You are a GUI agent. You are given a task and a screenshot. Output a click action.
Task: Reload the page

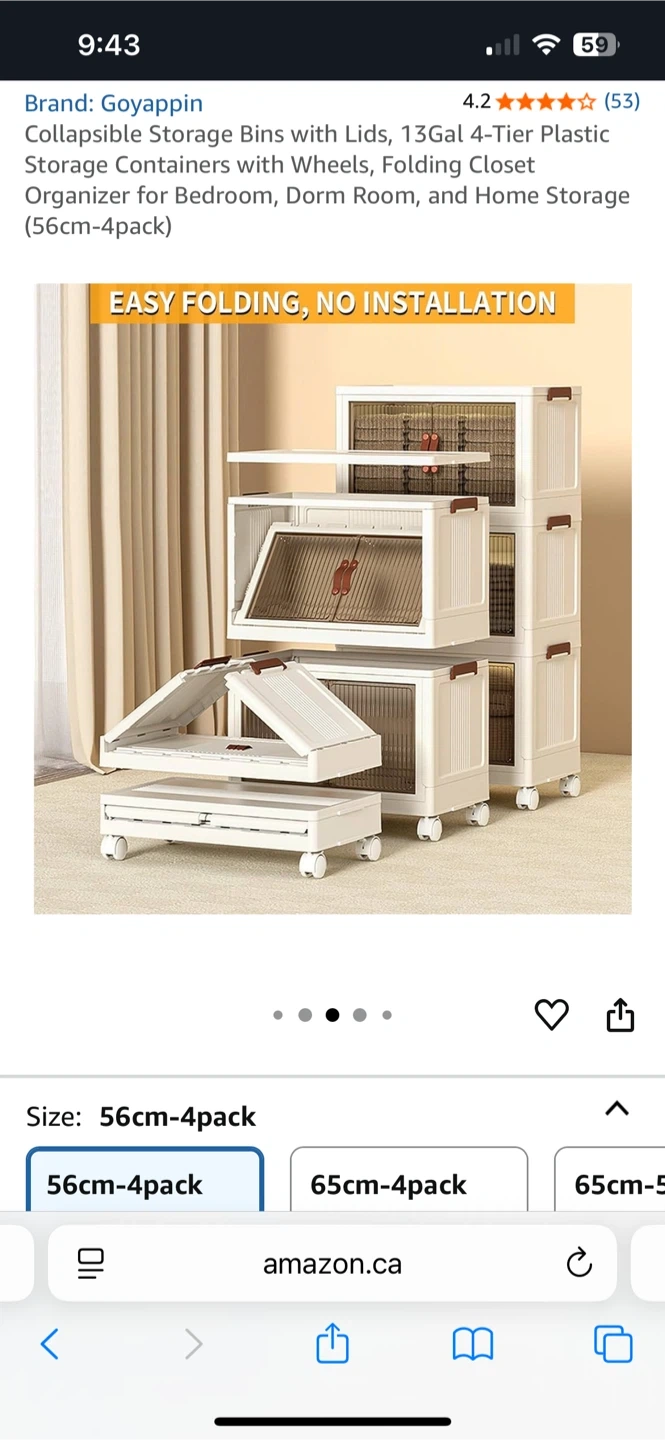pos(579,1264)
